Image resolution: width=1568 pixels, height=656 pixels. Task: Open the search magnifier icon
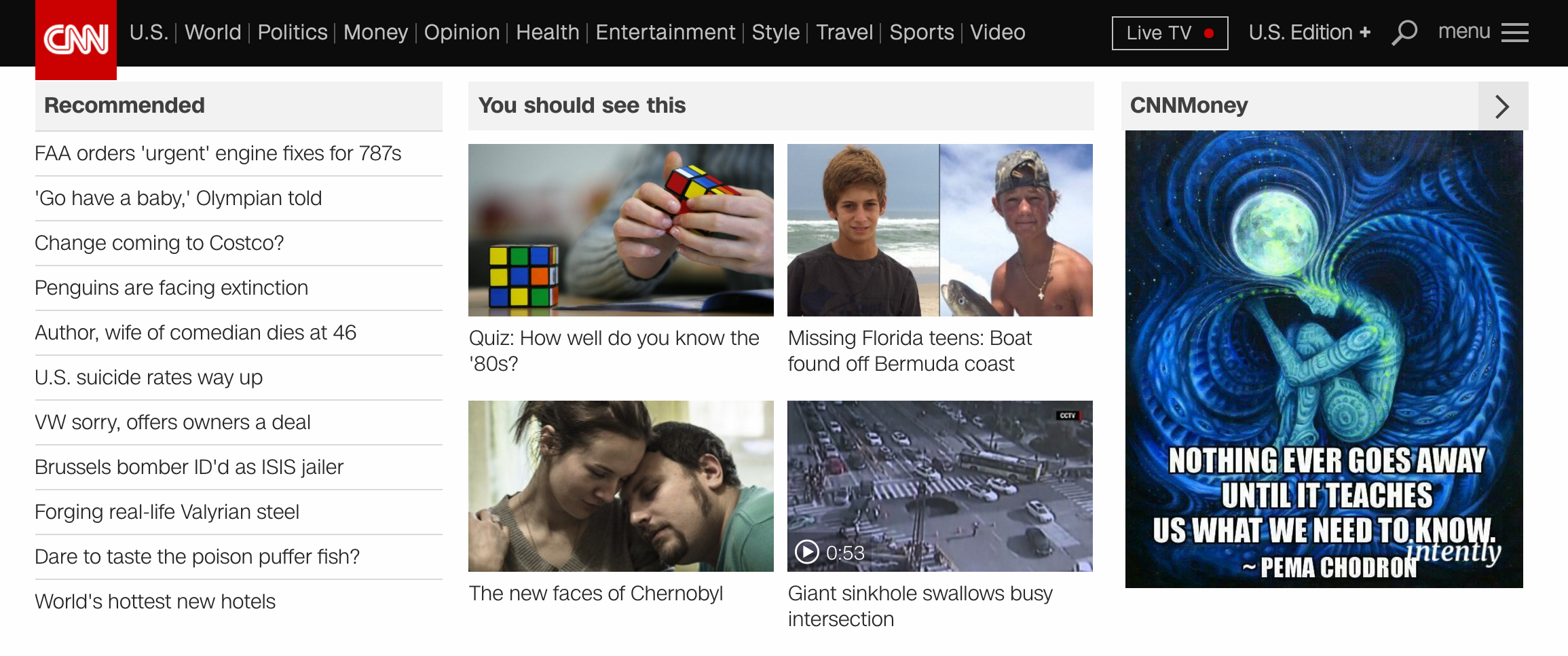tap(1404, 32)
